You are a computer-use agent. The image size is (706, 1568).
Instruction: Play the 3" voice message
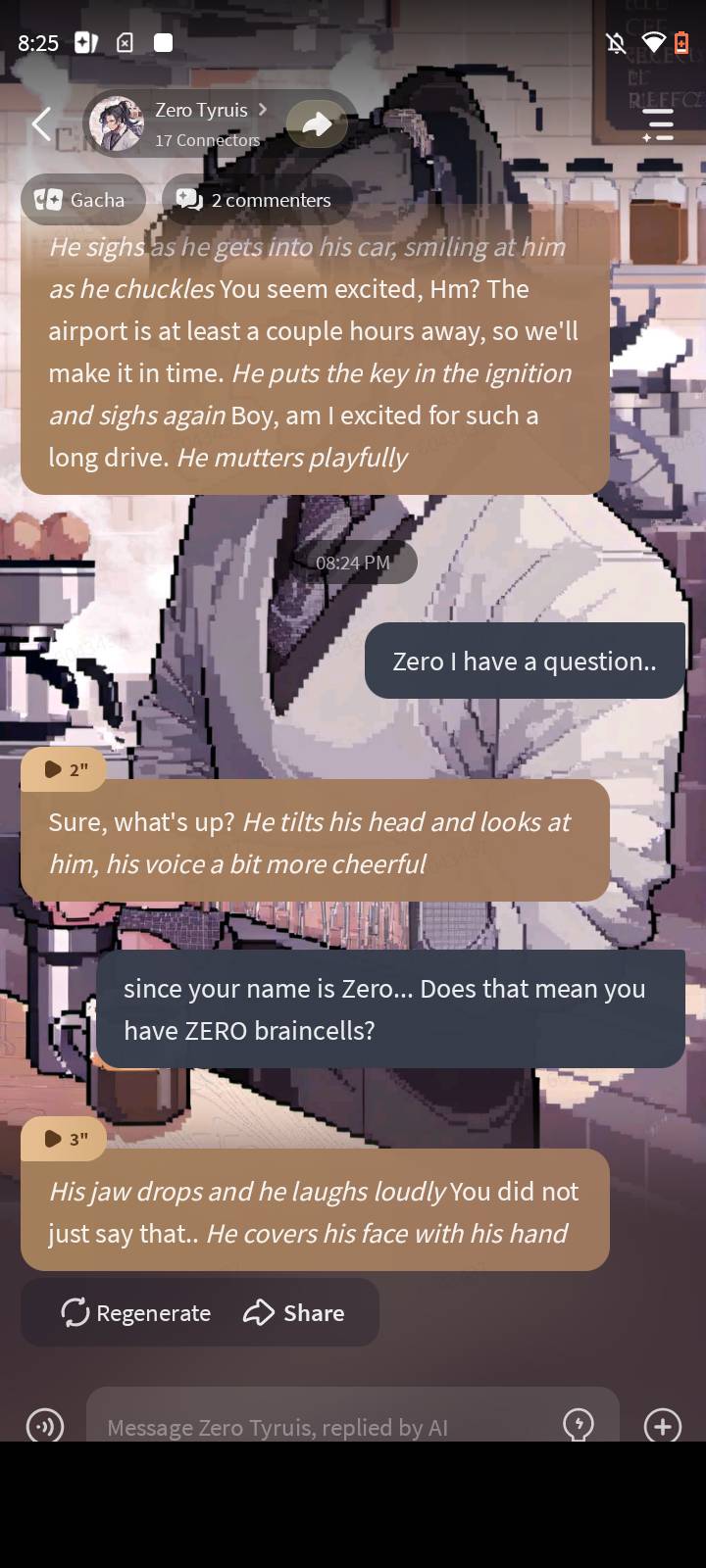coord(65,1139)
